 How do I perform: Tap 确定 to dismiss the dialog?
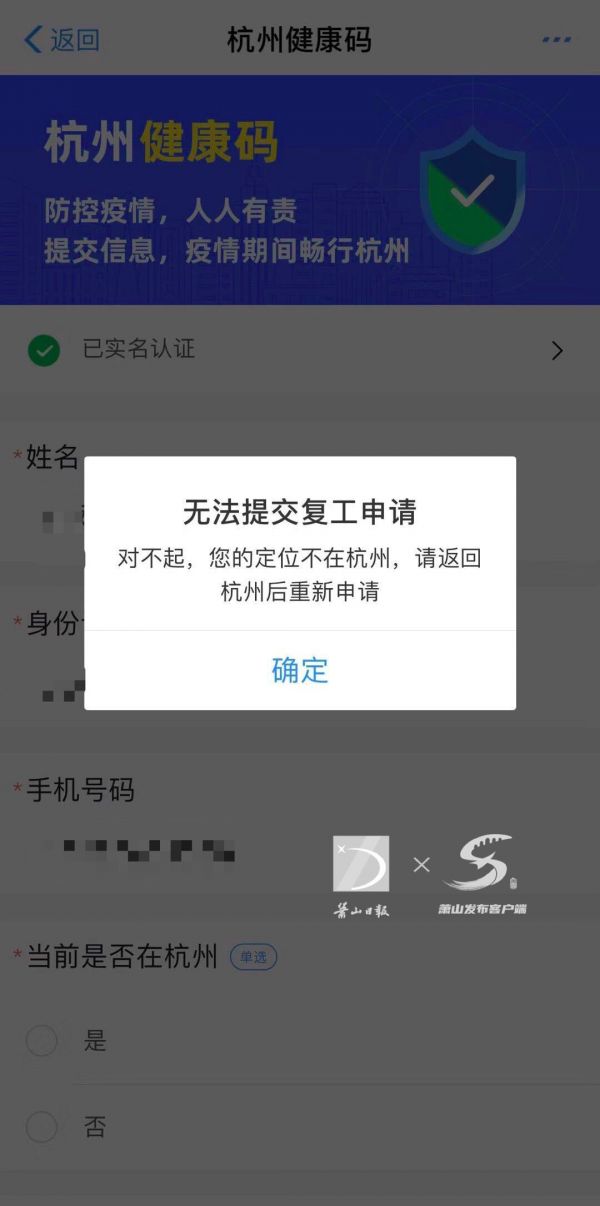point(300,670)
